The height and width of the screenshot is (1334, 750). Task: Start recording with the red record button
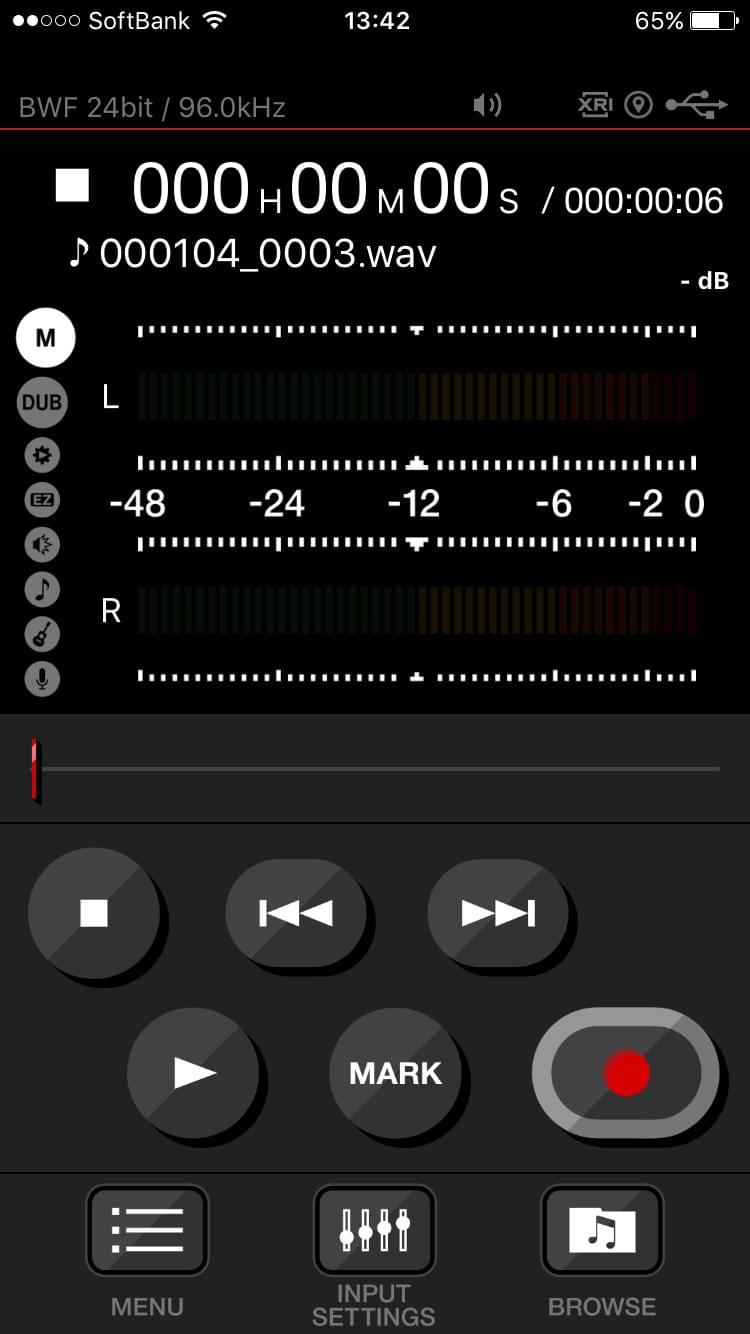pos(626,1072)
